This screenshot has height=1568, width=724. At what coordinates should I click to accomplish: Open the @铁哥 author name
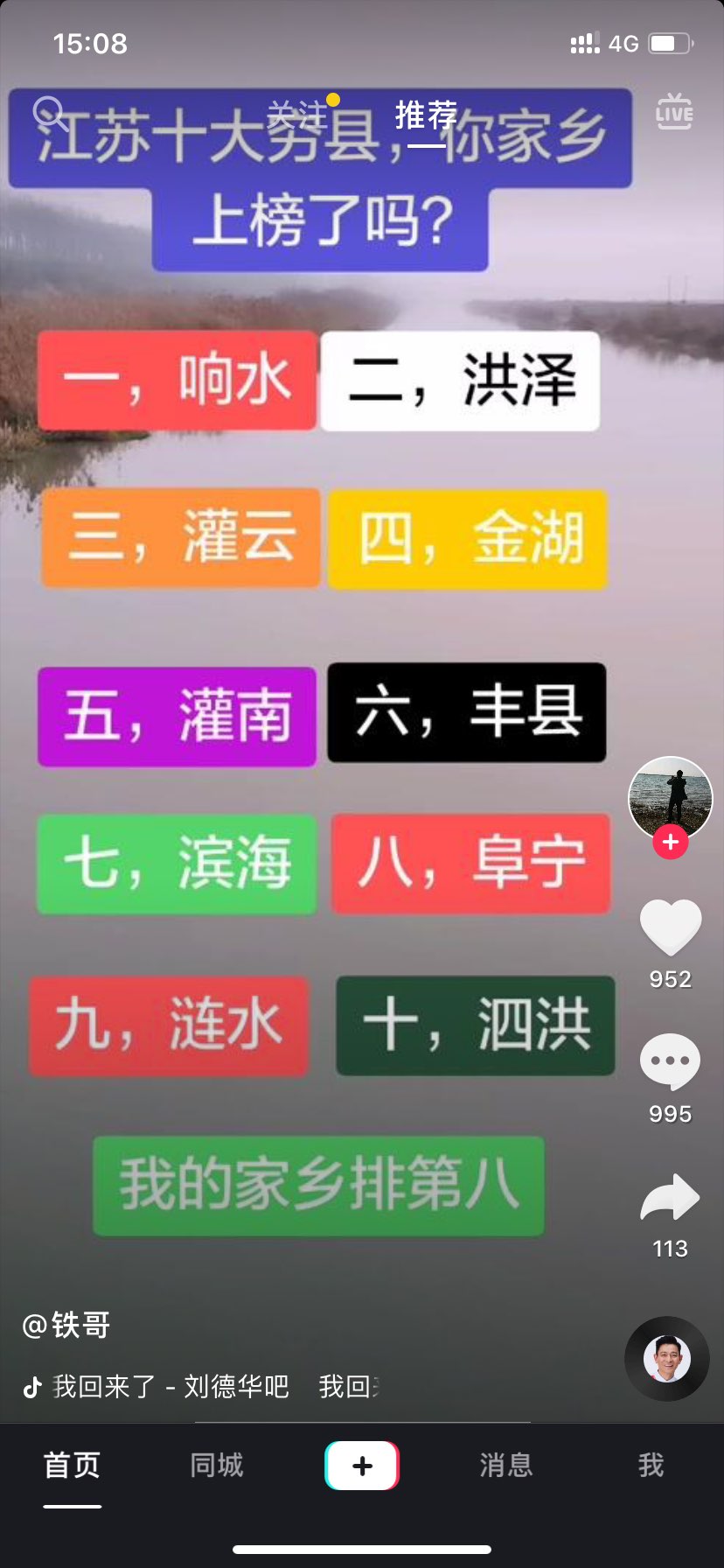(66, 1325)
